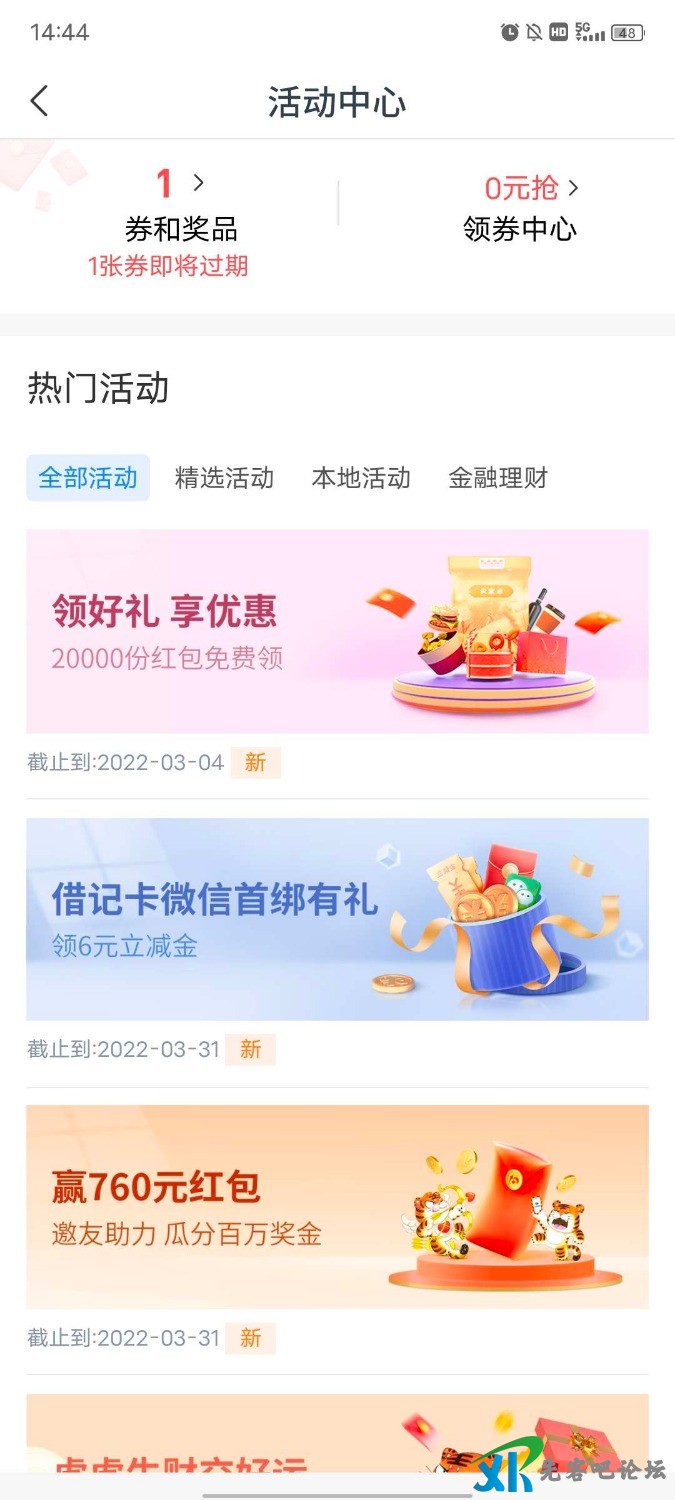Switch to the 本地活动 tab
This screenshot has width=675, height=1500.
[361, 478]
